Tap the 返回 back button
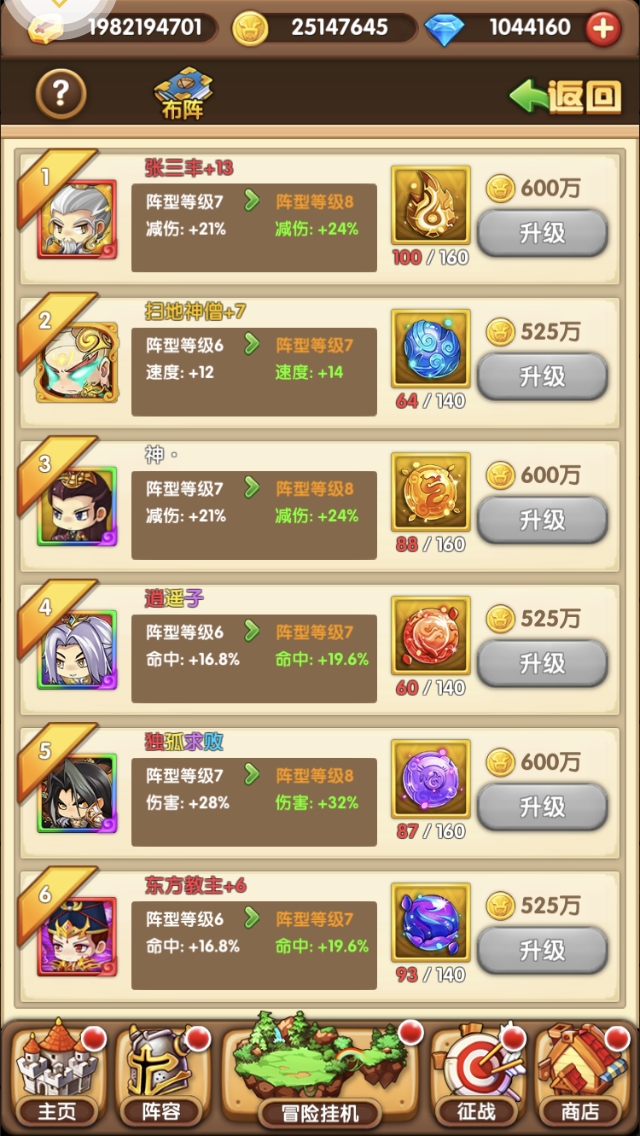 point(566,96)
